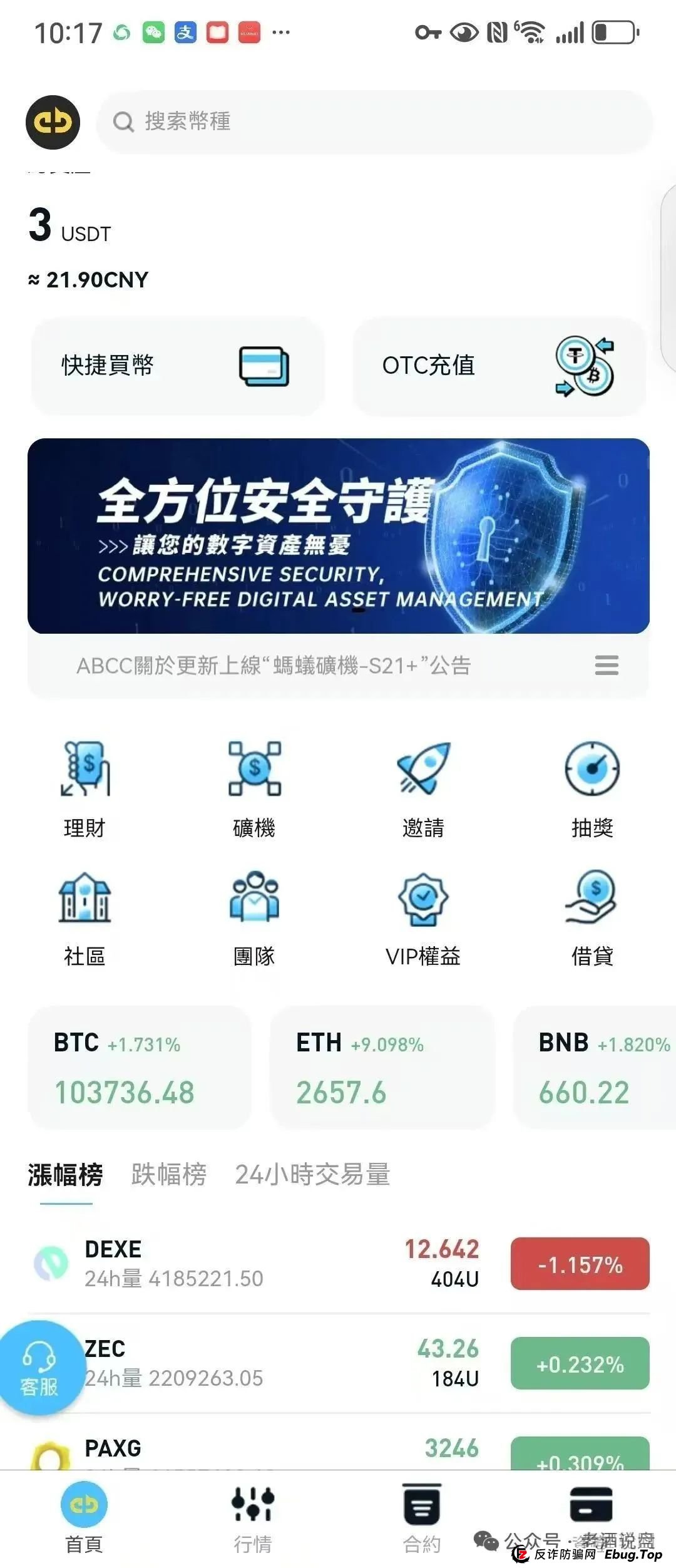Tap the 快捷買幣 quick buy button
The width and height of the screenshot is (676, 1568).
(178, 366)
